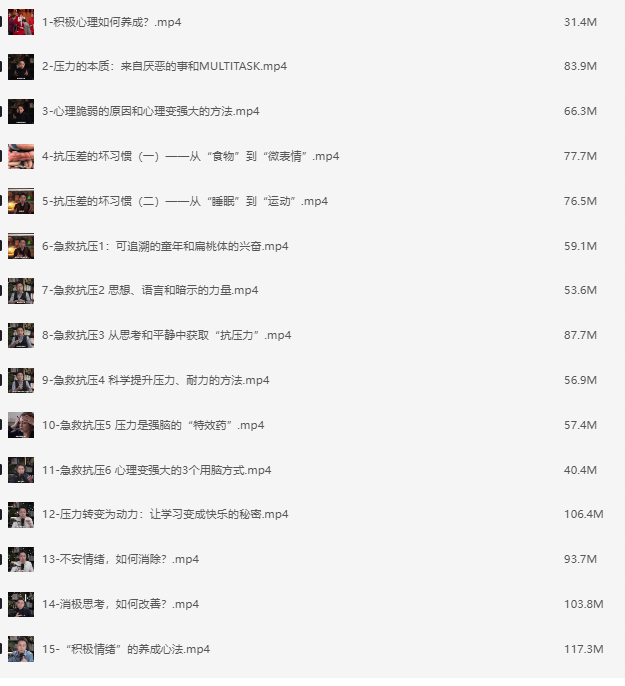Screen dimensions: 625x686
Task: Open 11-急救抗压6 心理变强大的3个用脑方式
Action: point(156,470)
